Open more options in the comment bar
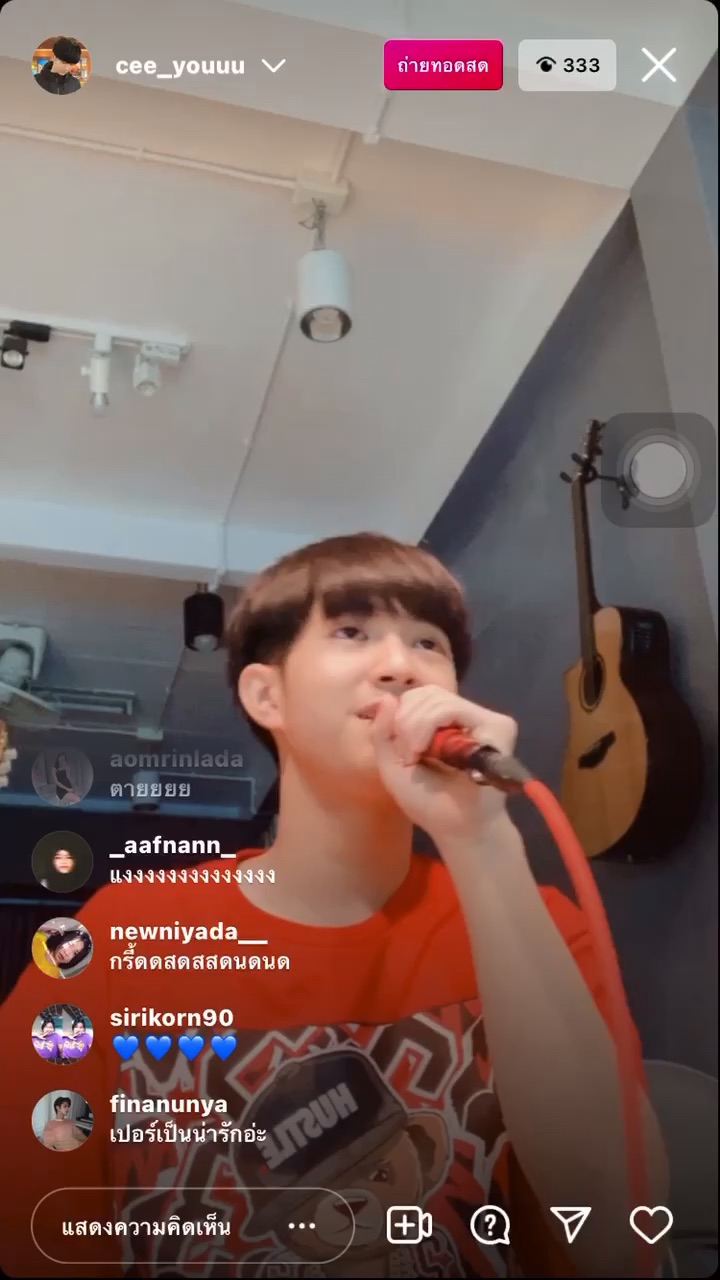Image resolution: width=720 pixels, height=1280 pixels. pyautogui.click(x=301, y=1226)
